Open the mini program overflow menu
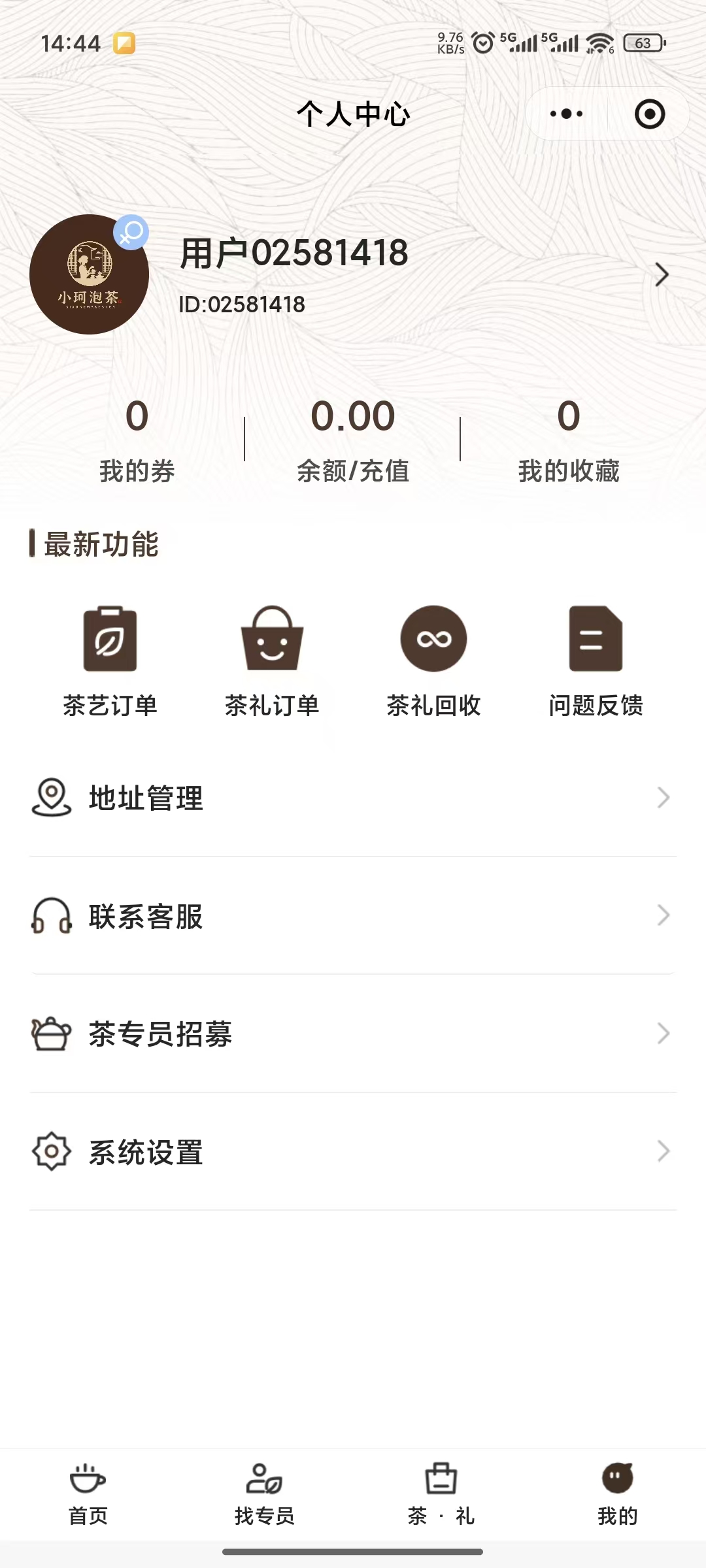The width and height of the screenshot is (706, 1568). [566, 114]
